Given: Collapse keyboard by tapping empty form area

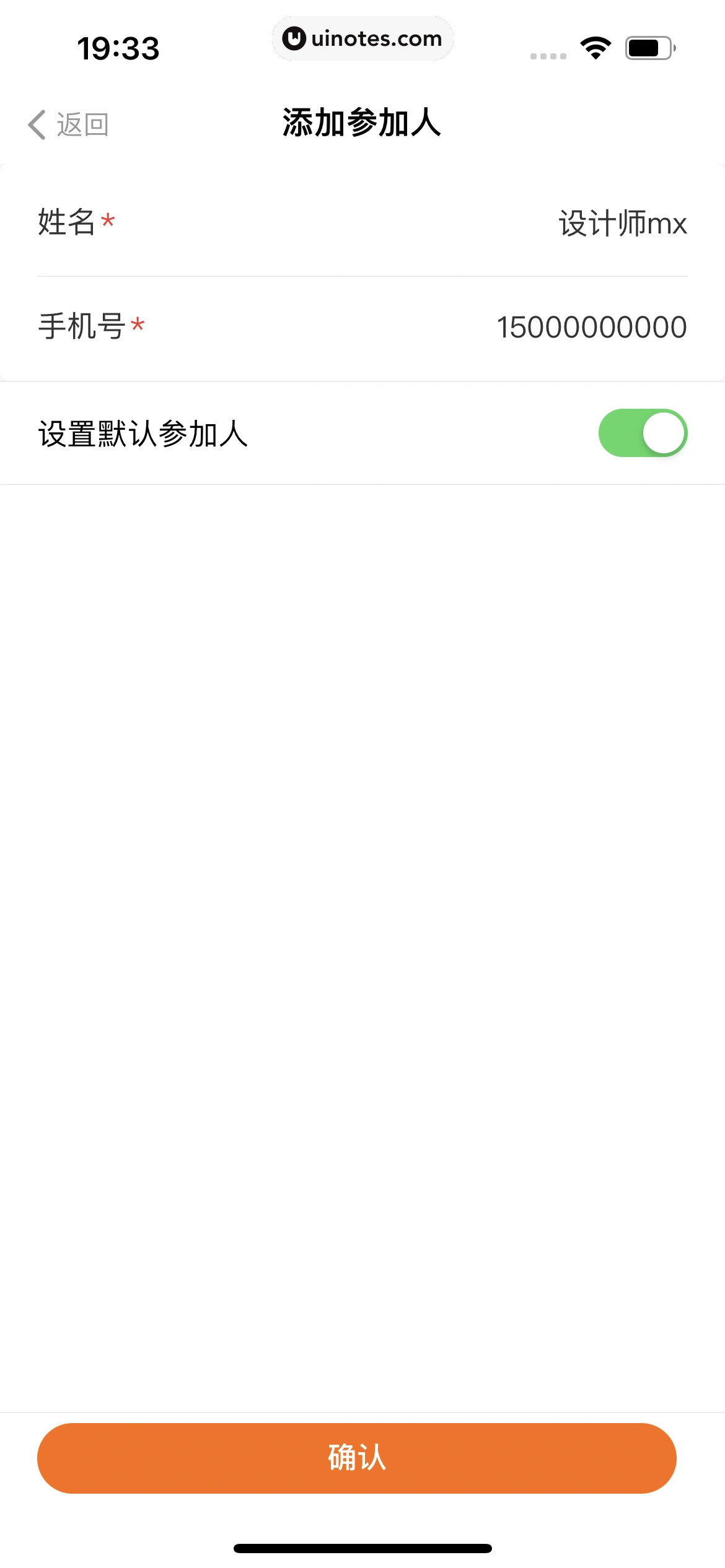Looking at the screenshot, I should (x=362, y=867).
